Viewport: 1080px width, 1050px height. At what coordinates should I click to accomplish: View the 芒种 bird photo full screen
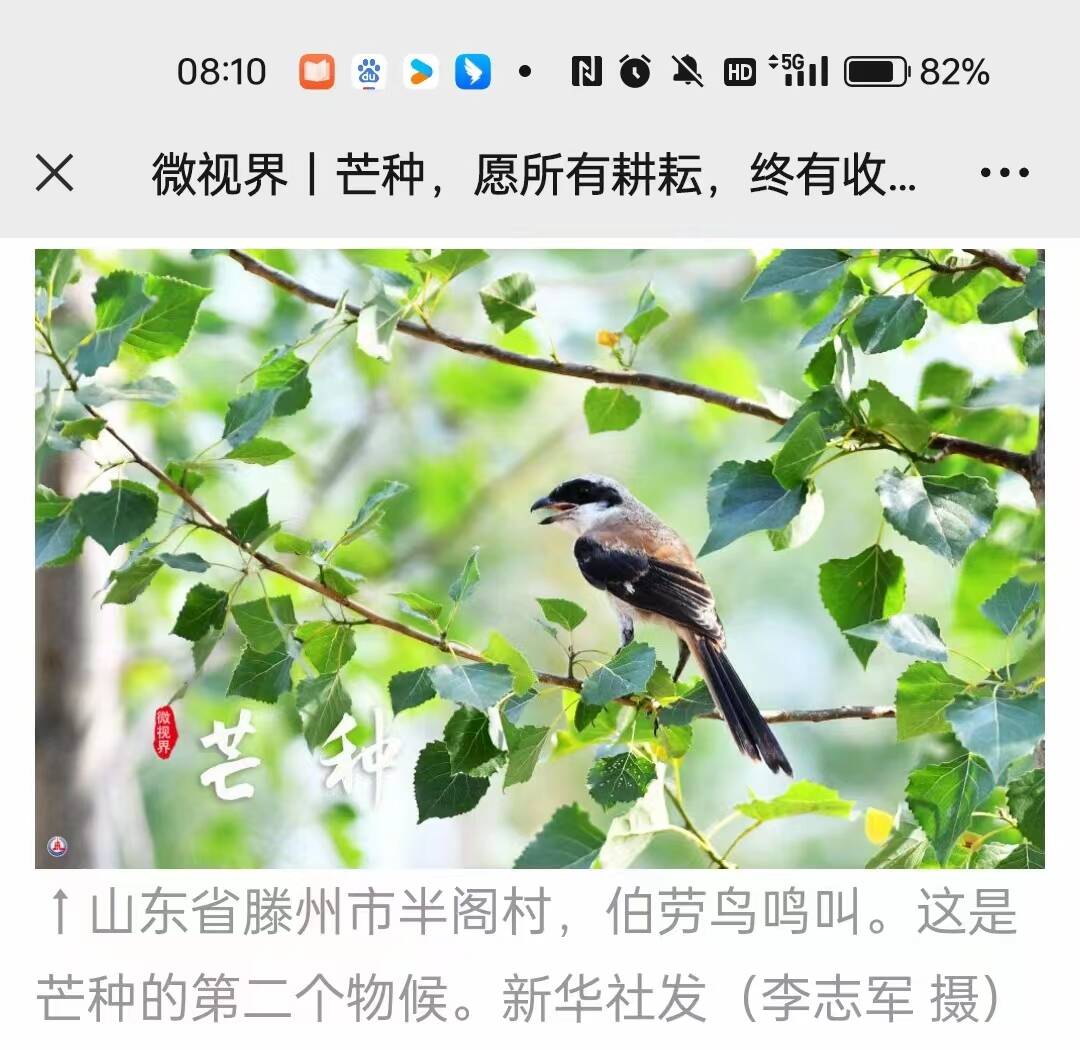pos(540,558)
